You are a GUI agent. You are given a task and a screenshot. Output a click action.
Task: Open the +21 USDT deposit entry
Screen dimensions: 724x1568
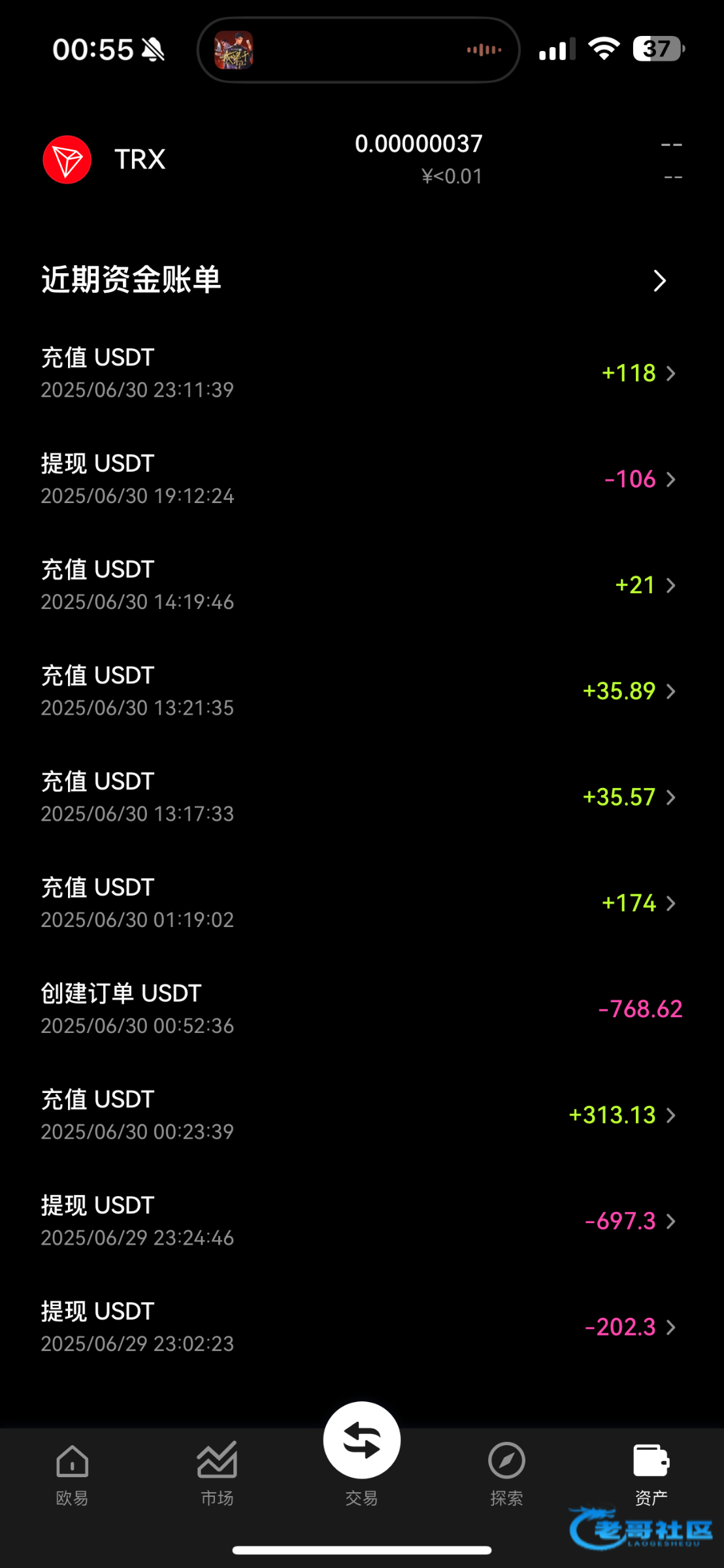pos(362,585)
